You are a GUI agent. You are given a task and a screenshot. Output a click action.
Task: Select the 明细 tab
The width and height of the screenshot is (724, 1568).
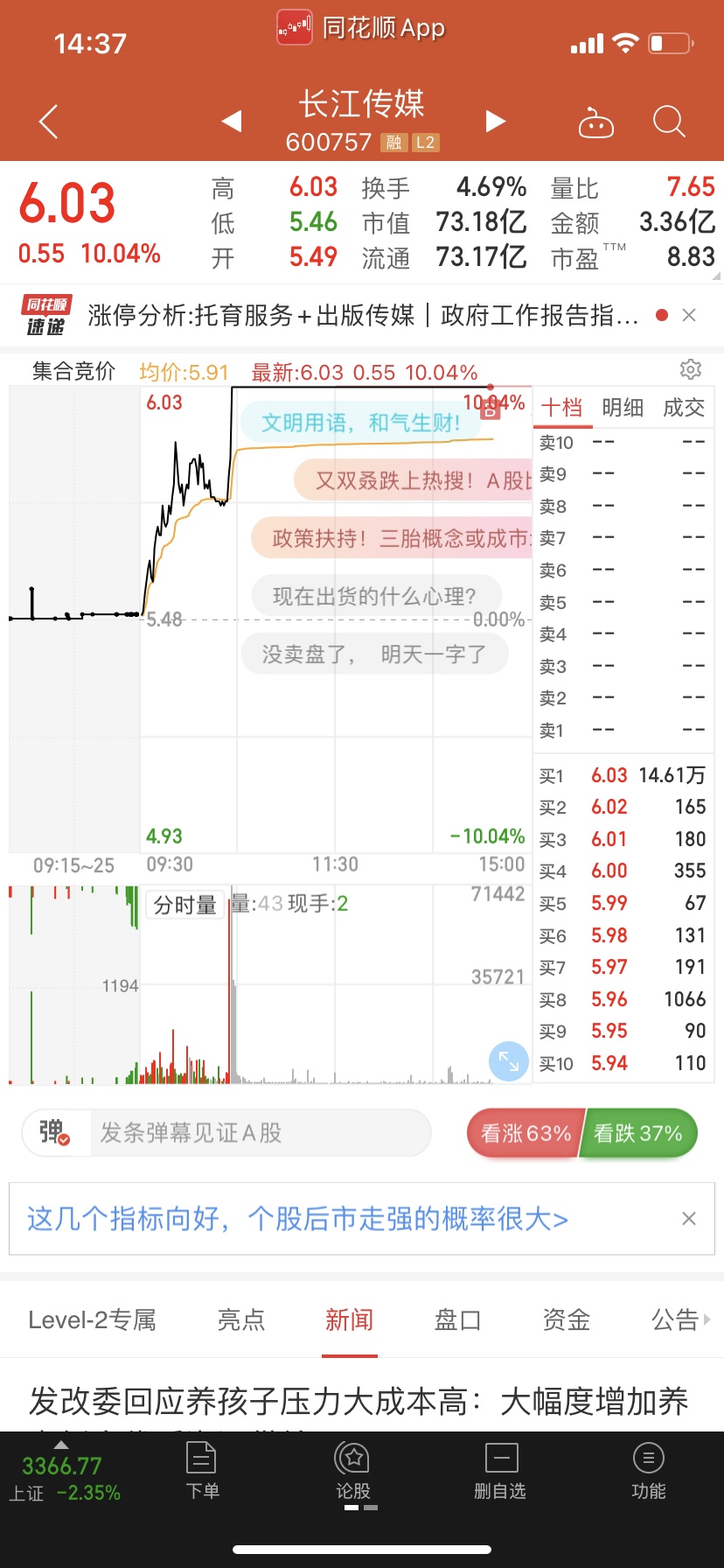coord(623,408)
